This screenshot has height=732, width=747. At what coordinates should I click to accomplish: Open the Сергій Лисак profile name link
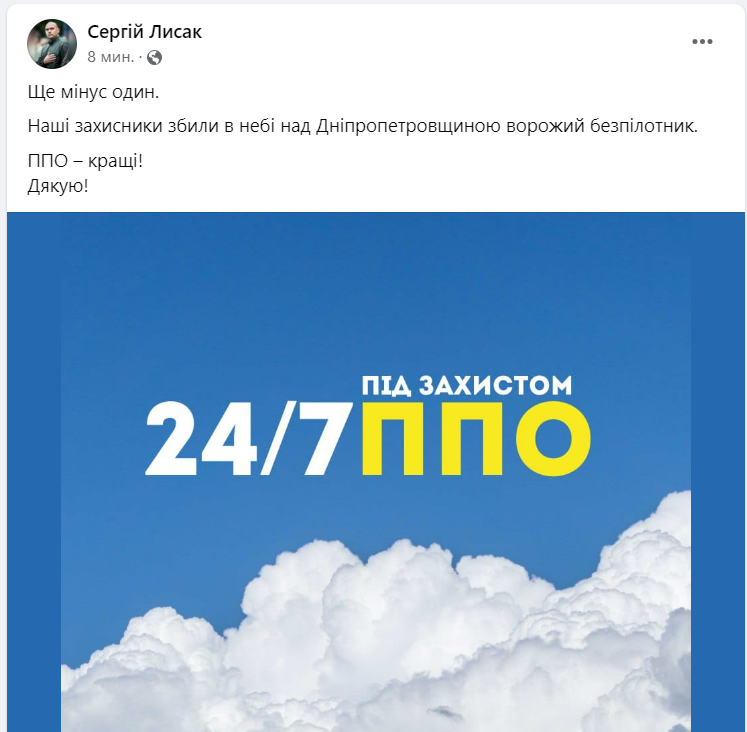[x=144, y=32]
